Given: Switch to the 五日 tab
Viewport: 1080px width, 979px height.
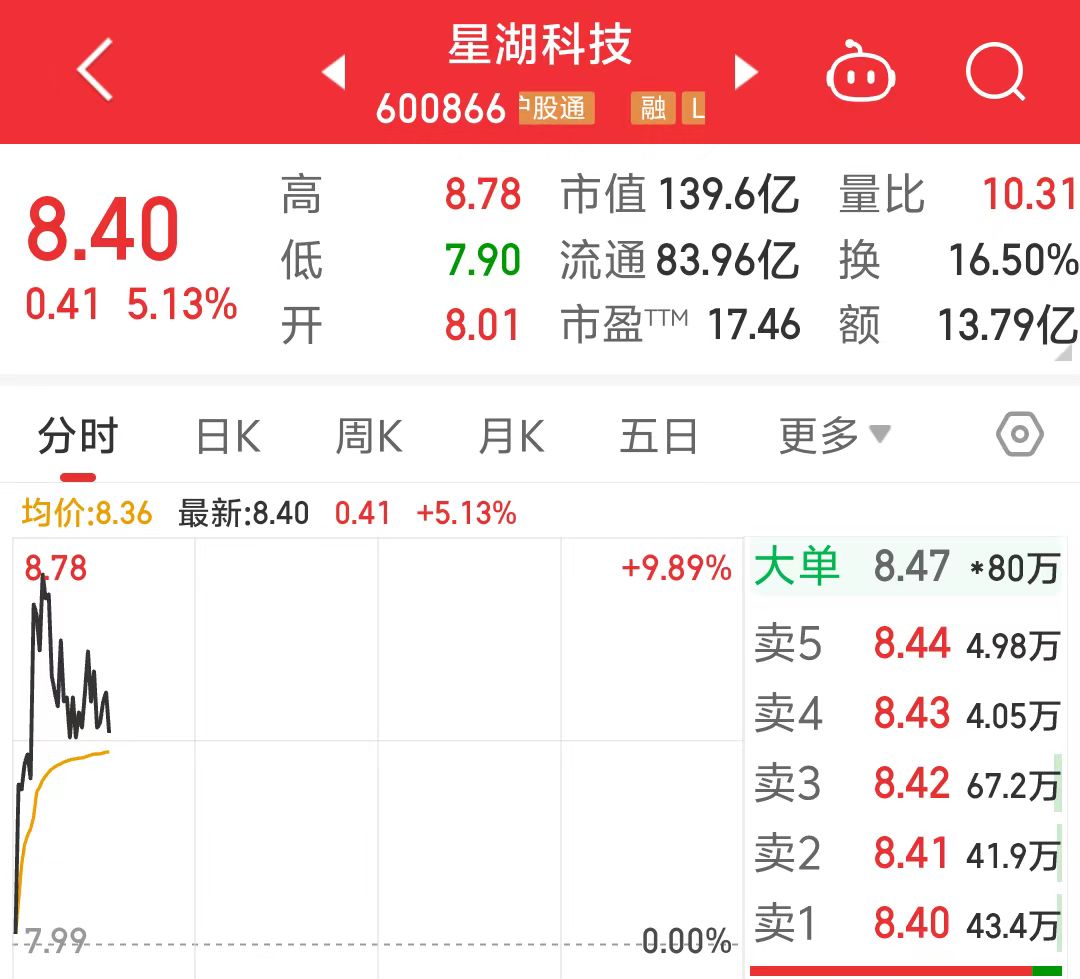Looking at the screenshot, I should (658, 437).
